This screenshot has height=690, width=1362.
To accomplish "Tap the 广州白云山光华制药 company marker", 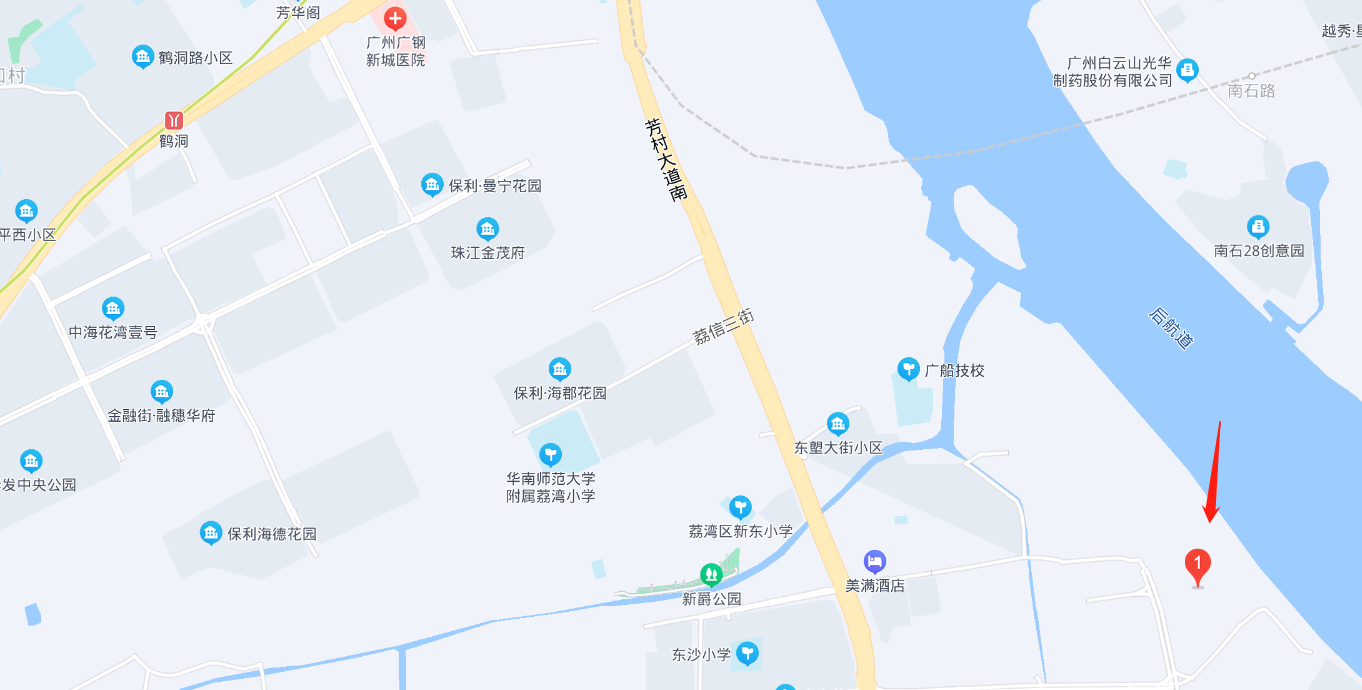I will point(1188,69).
